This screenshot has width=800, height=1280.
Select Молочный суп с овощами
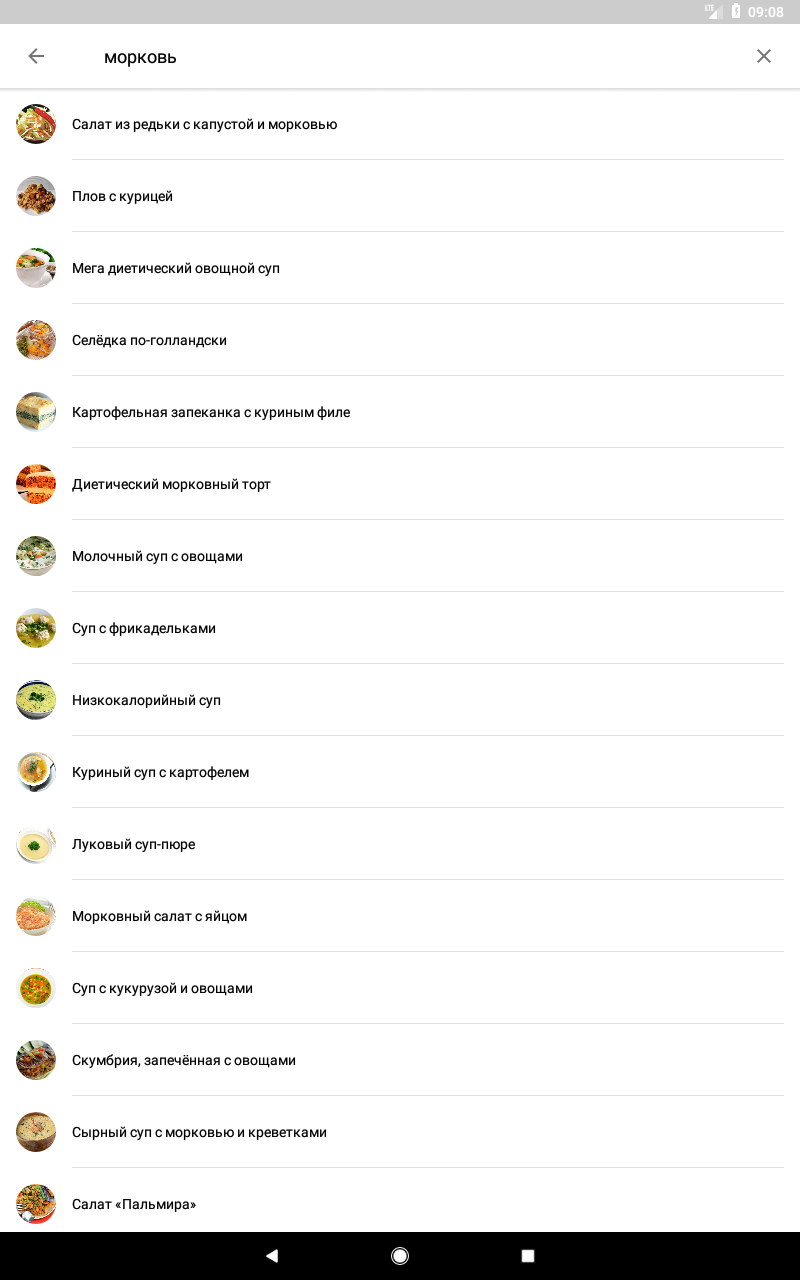pyautogui.click(x=400, y=556)
